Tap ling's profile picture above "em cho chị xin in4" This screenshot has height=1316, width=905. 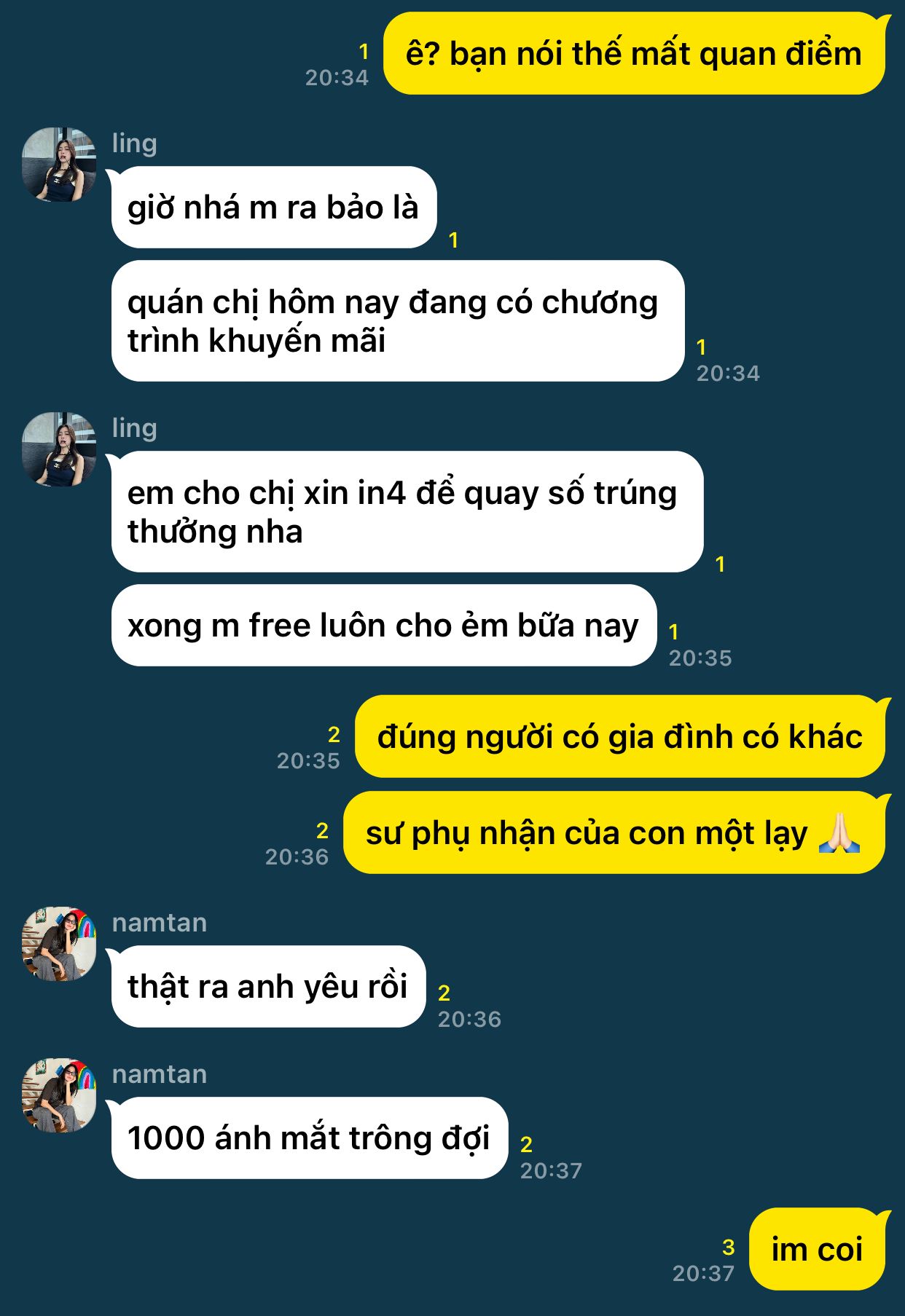coord(59,449)
